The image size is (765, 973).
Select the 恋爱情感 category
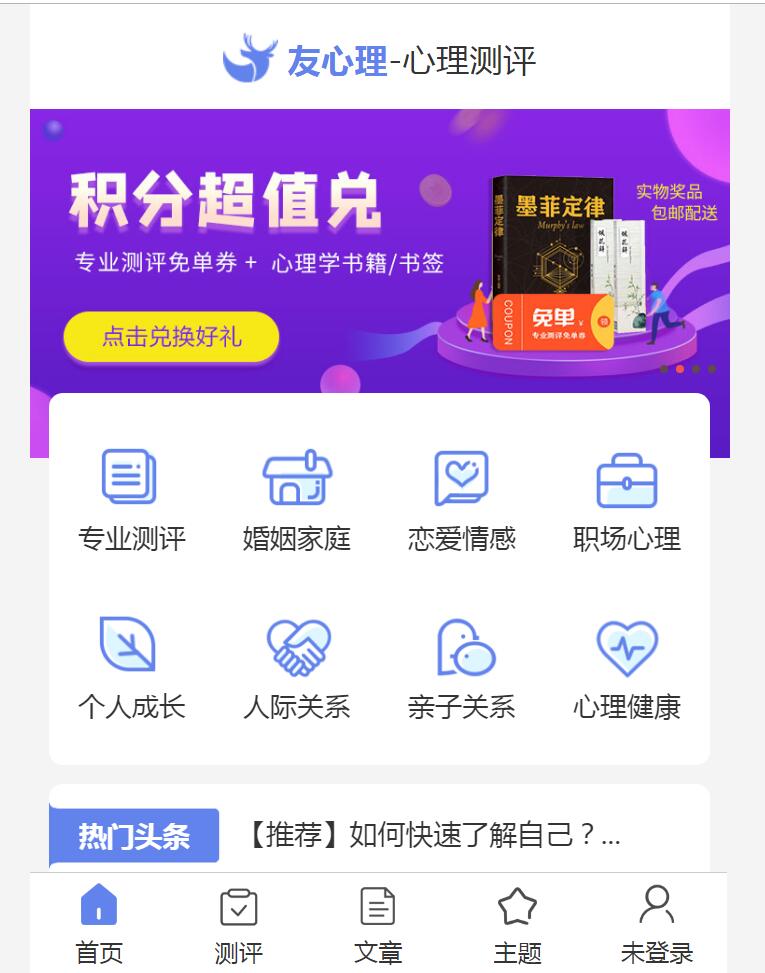point(461,500)
